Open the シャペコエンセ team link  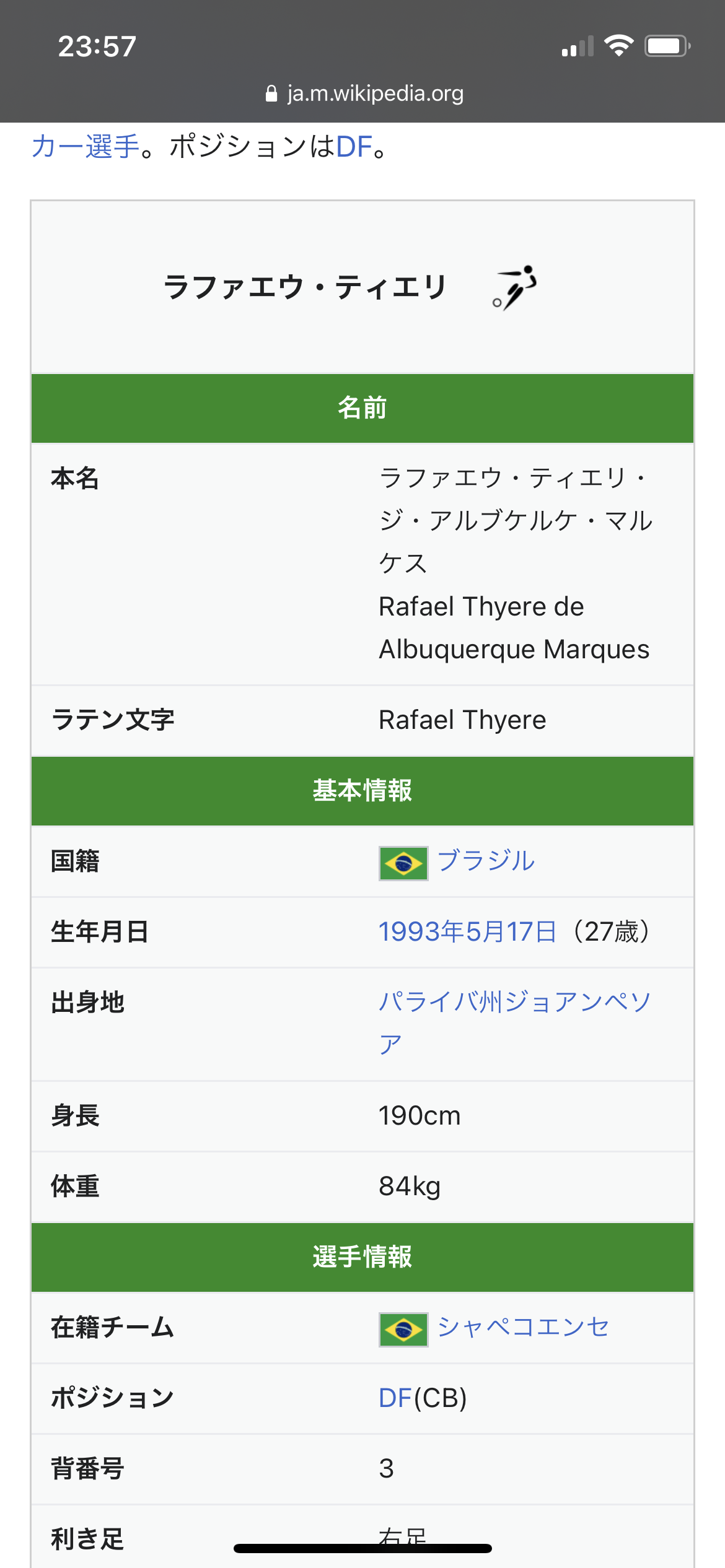point(523,1327)
